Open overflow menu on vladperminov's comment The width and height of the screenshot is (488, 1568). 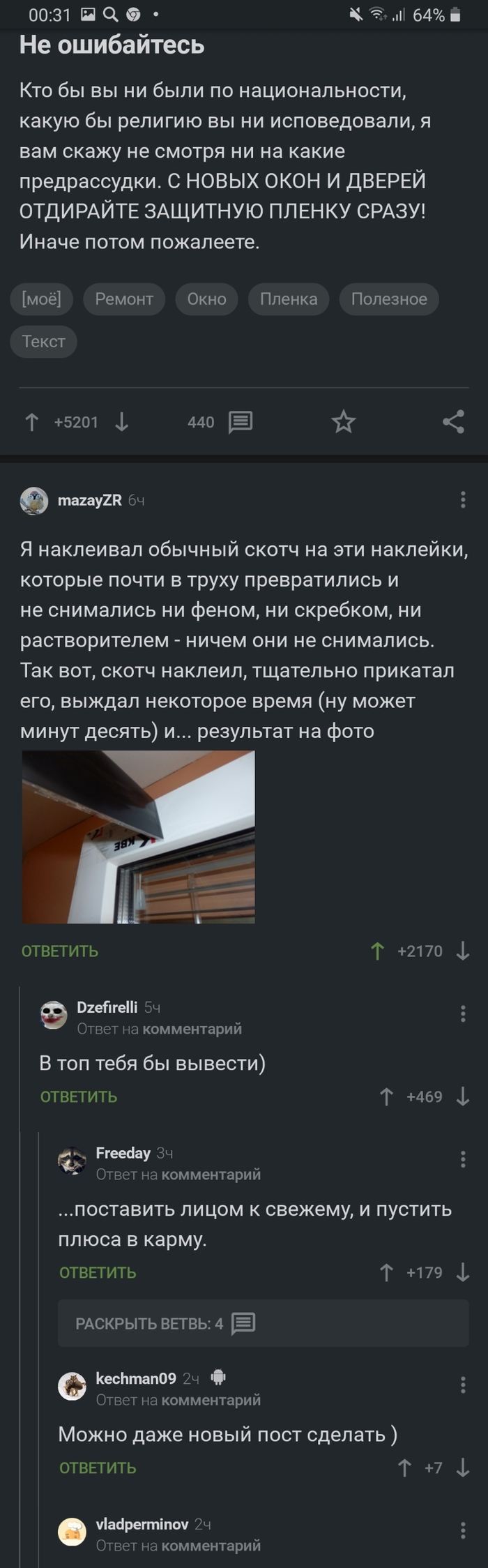pos(463,1530)
